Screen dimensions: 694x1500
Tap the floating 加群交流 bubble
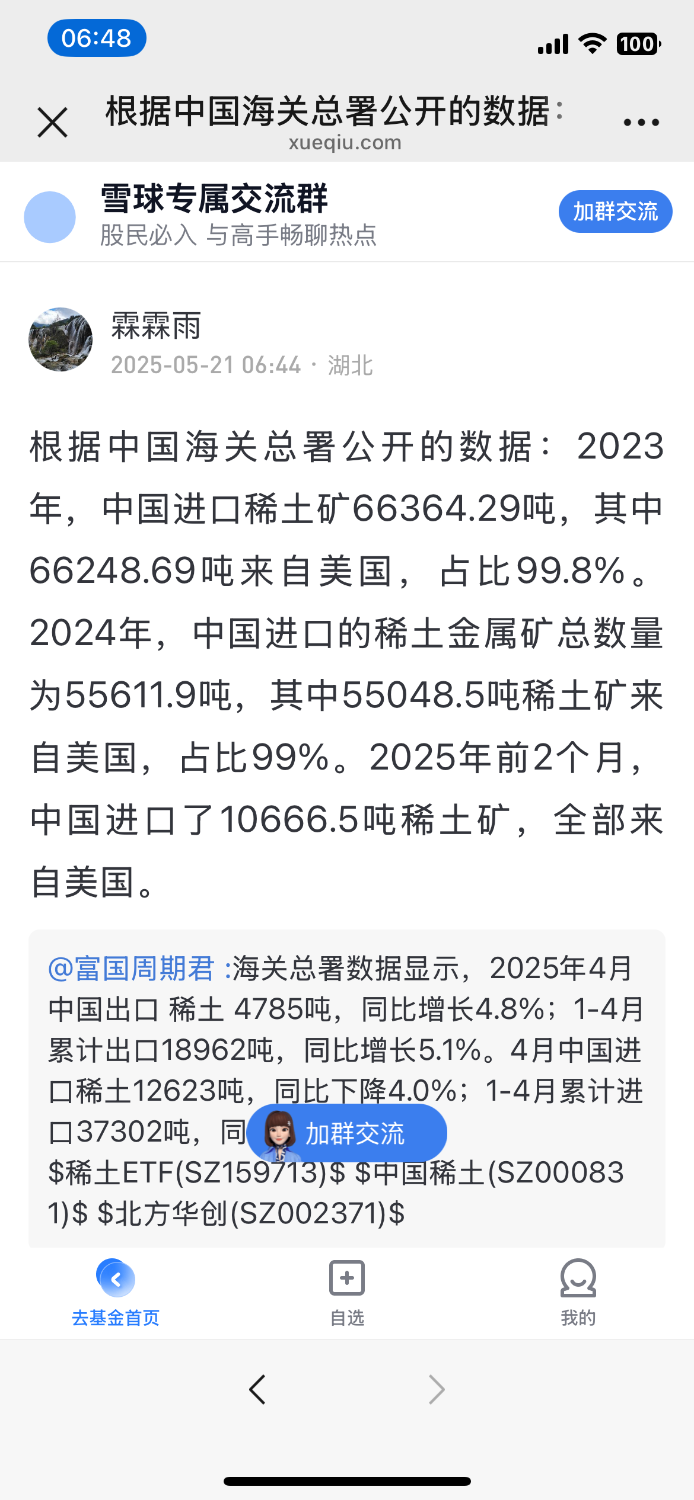tap(347, 1133)
